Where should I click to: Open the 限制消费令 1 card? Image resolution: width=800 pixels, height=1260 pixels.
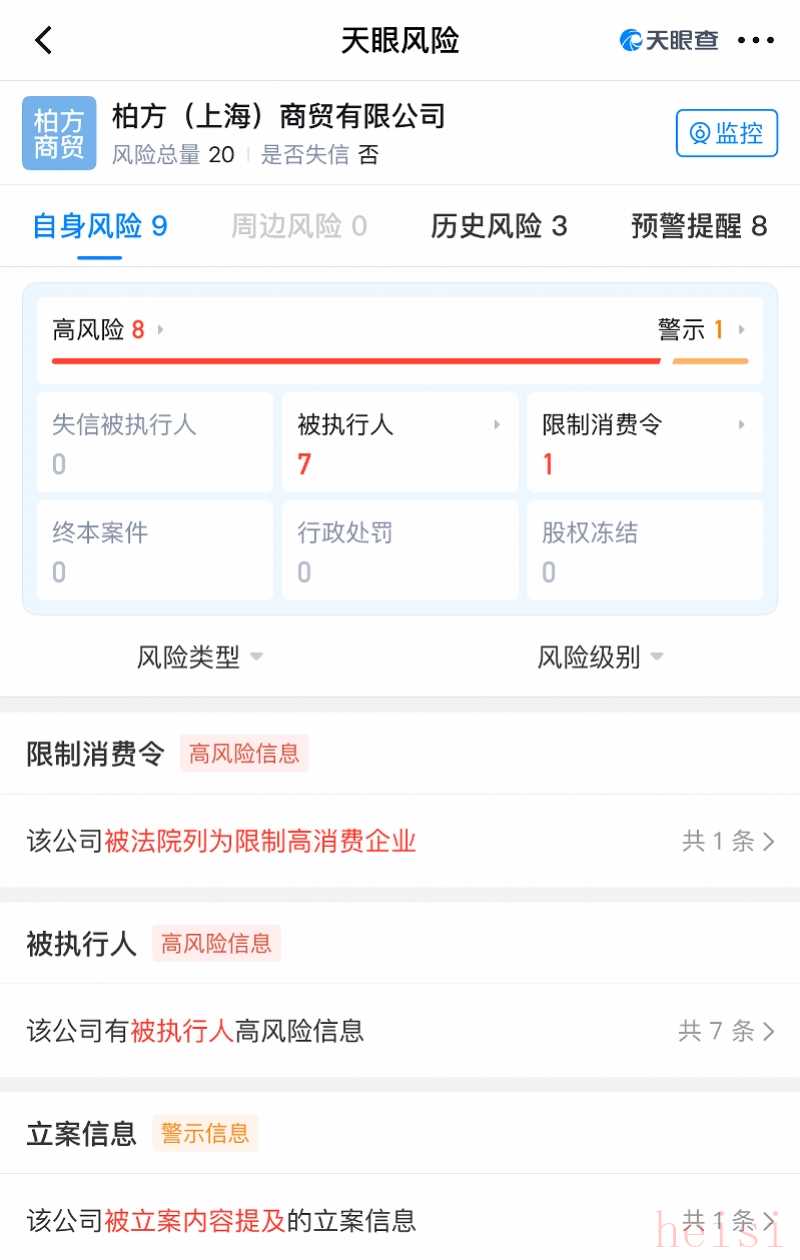[x=644, y=442]
